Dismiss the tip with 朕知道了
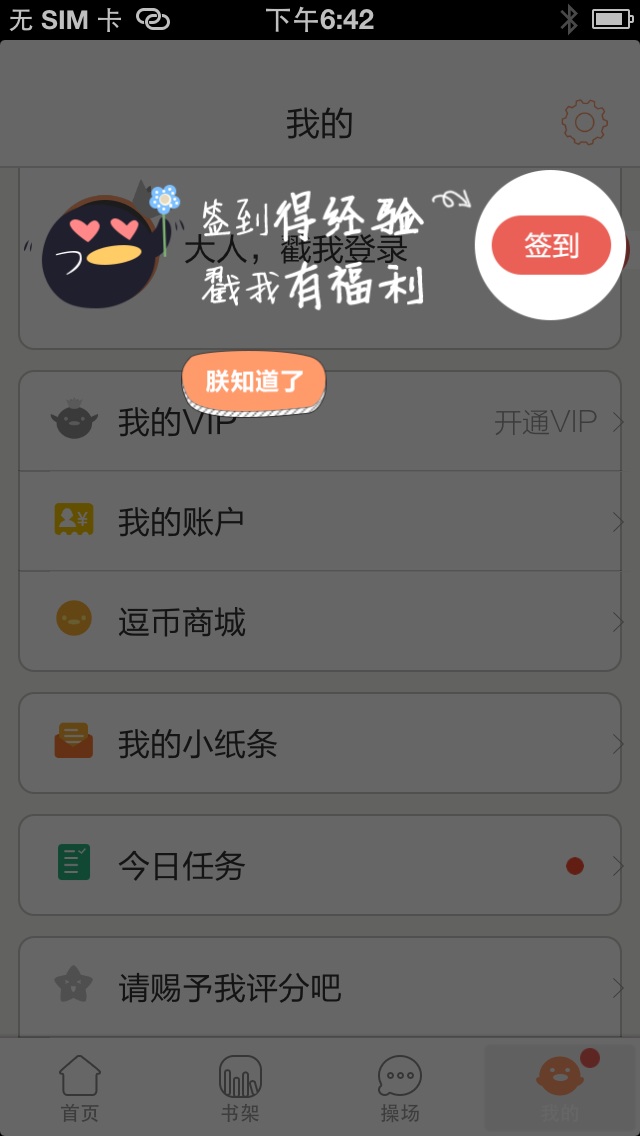Image resolution: width=640 pixels, height=1136 pixels. 254,381
